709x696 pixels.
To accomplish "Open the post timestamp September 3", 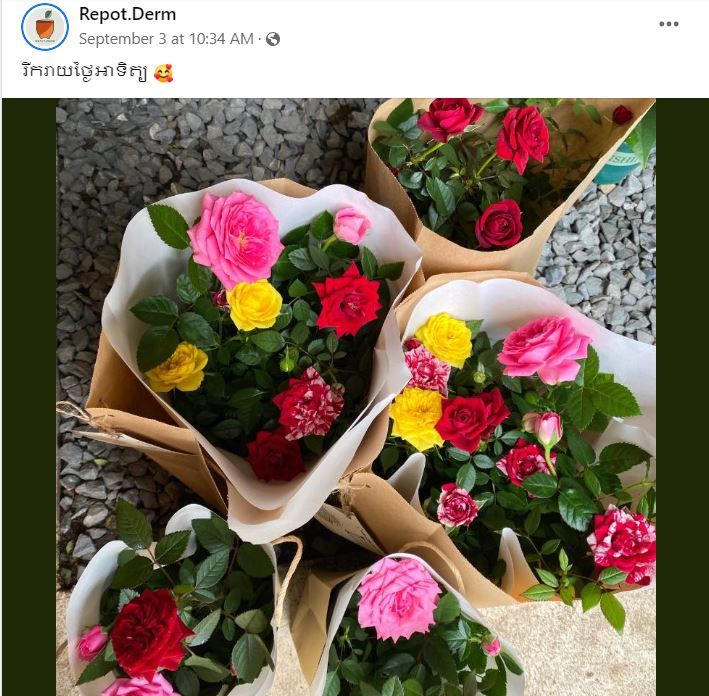I will (165, 39).
